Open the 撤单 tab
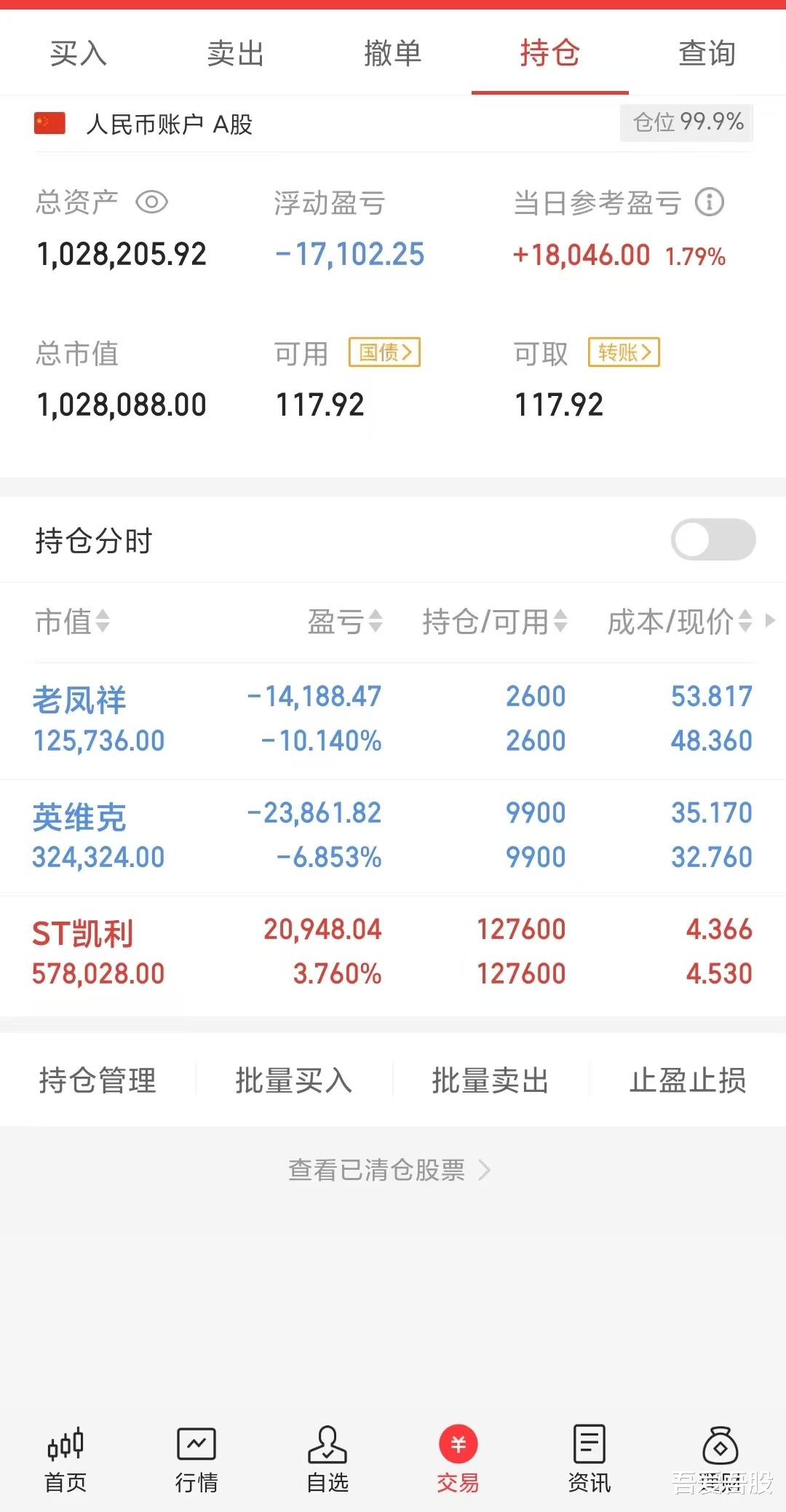The height and width of the screenshot is (1512, 786). tap(392, 53)
